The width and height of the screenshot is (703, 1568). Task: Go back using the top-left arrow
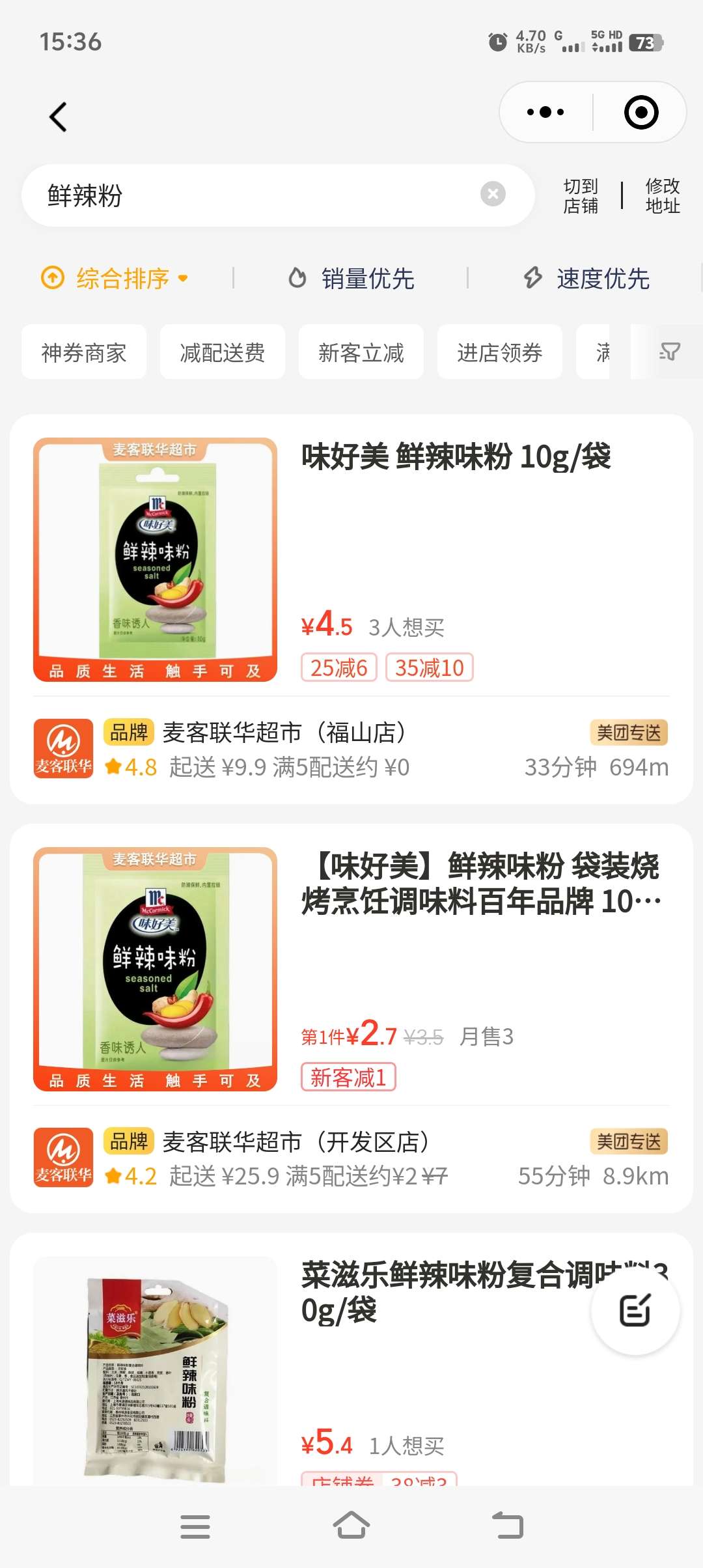pos(58,117)
